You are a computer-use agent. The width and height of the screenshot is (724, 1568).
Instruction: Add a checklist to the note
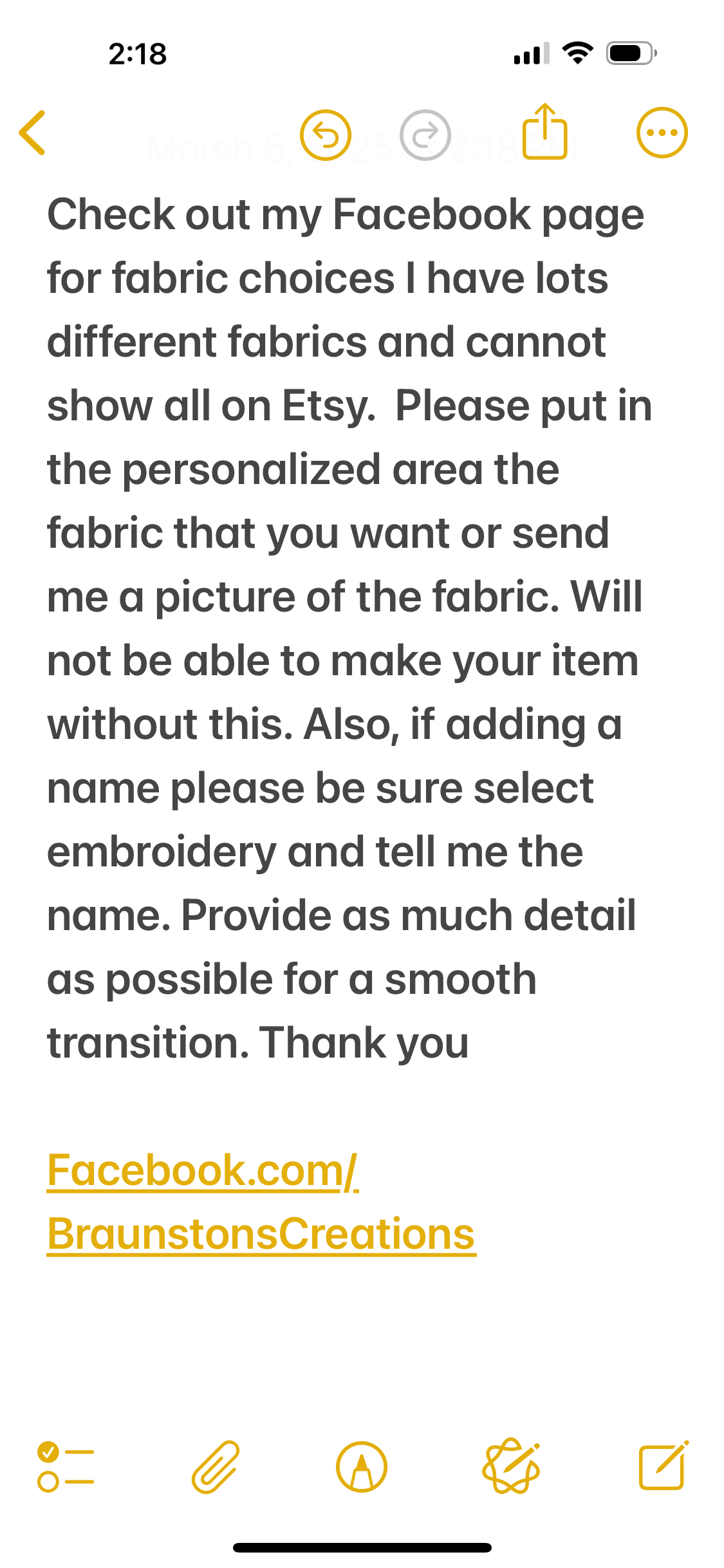click(66, 1467)
